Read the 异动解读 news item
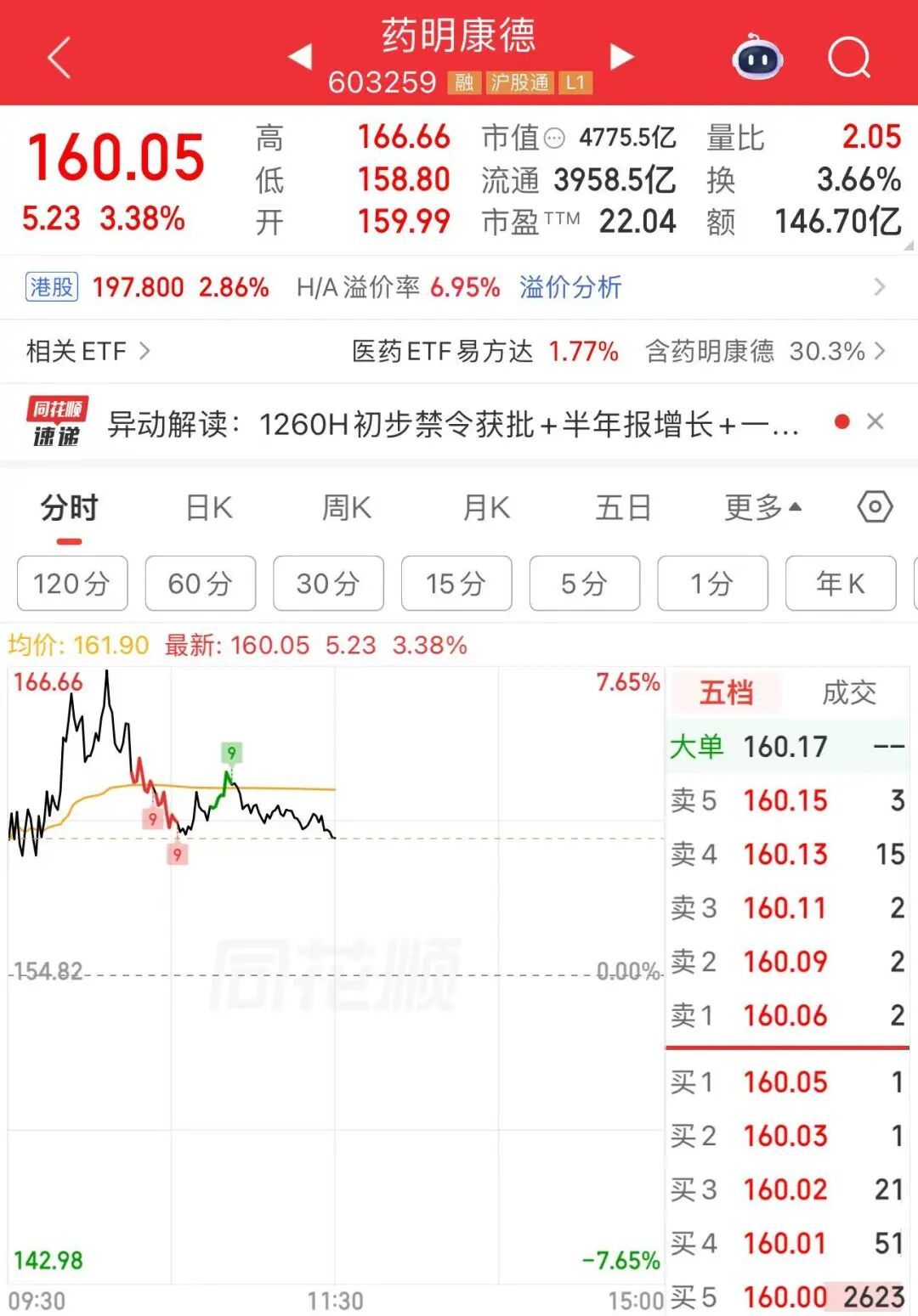The width and height of the screenshot is (918, 1316). tap(453, 423)
